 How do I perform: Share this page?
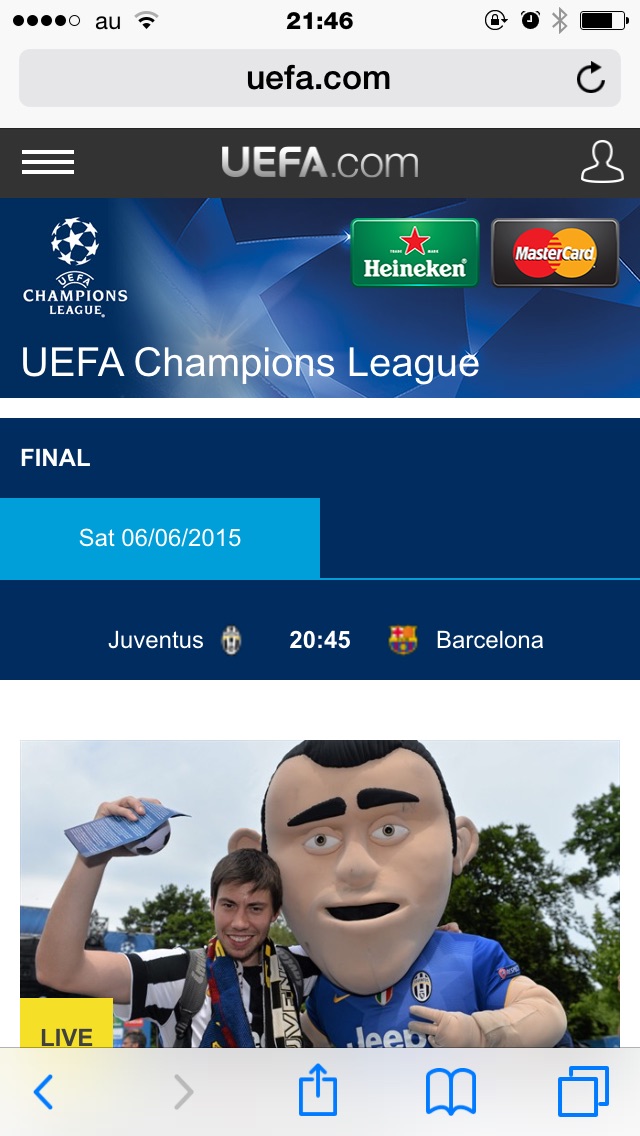point(318,1090)
